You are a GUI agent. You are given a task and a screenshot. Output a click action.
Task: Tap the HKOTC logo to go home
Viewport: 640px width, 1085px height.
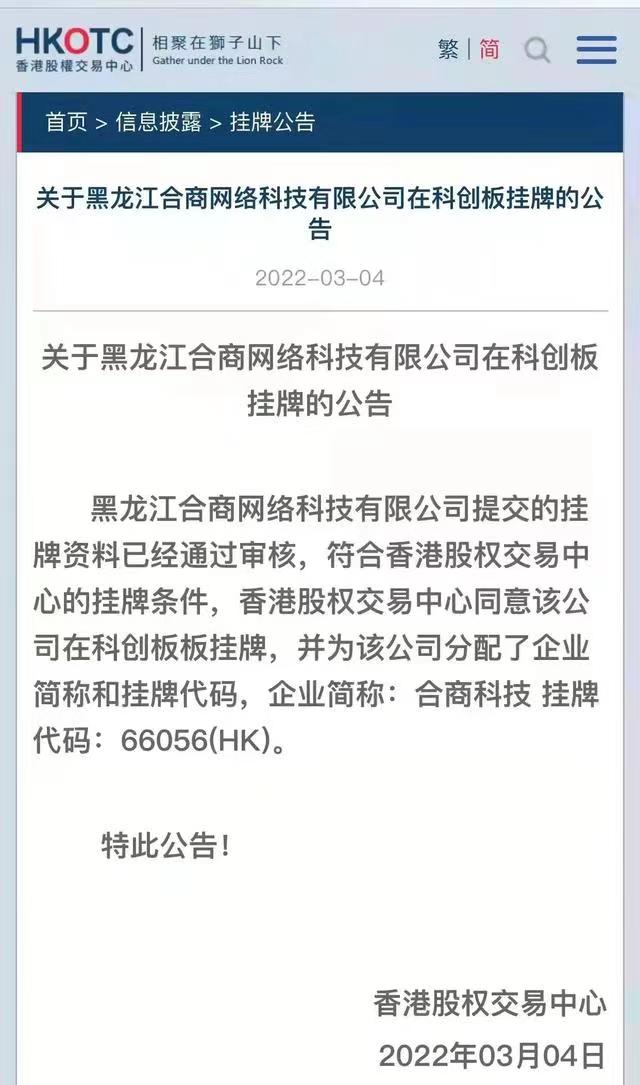75,48
